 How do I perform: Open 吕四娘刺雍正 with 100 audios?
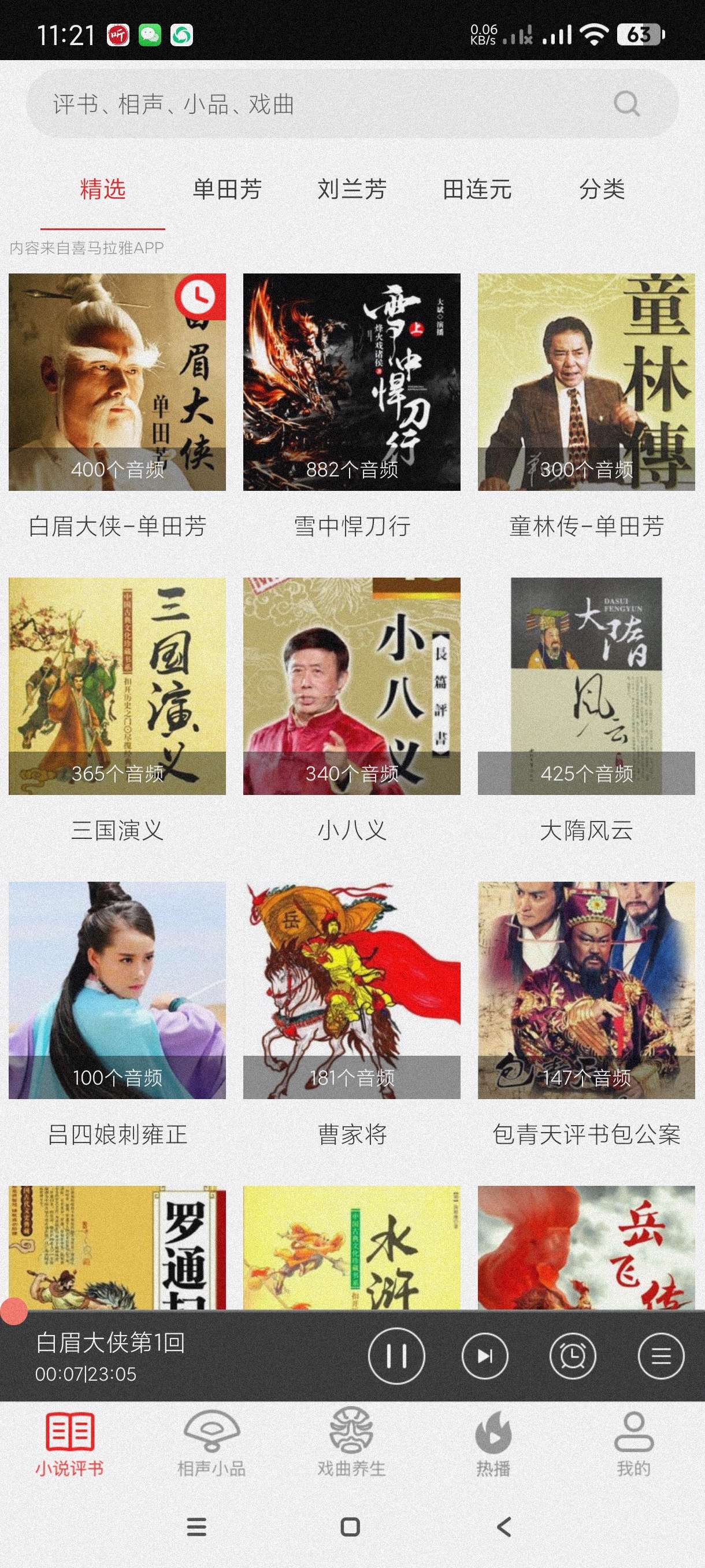(x=117, y=990)
